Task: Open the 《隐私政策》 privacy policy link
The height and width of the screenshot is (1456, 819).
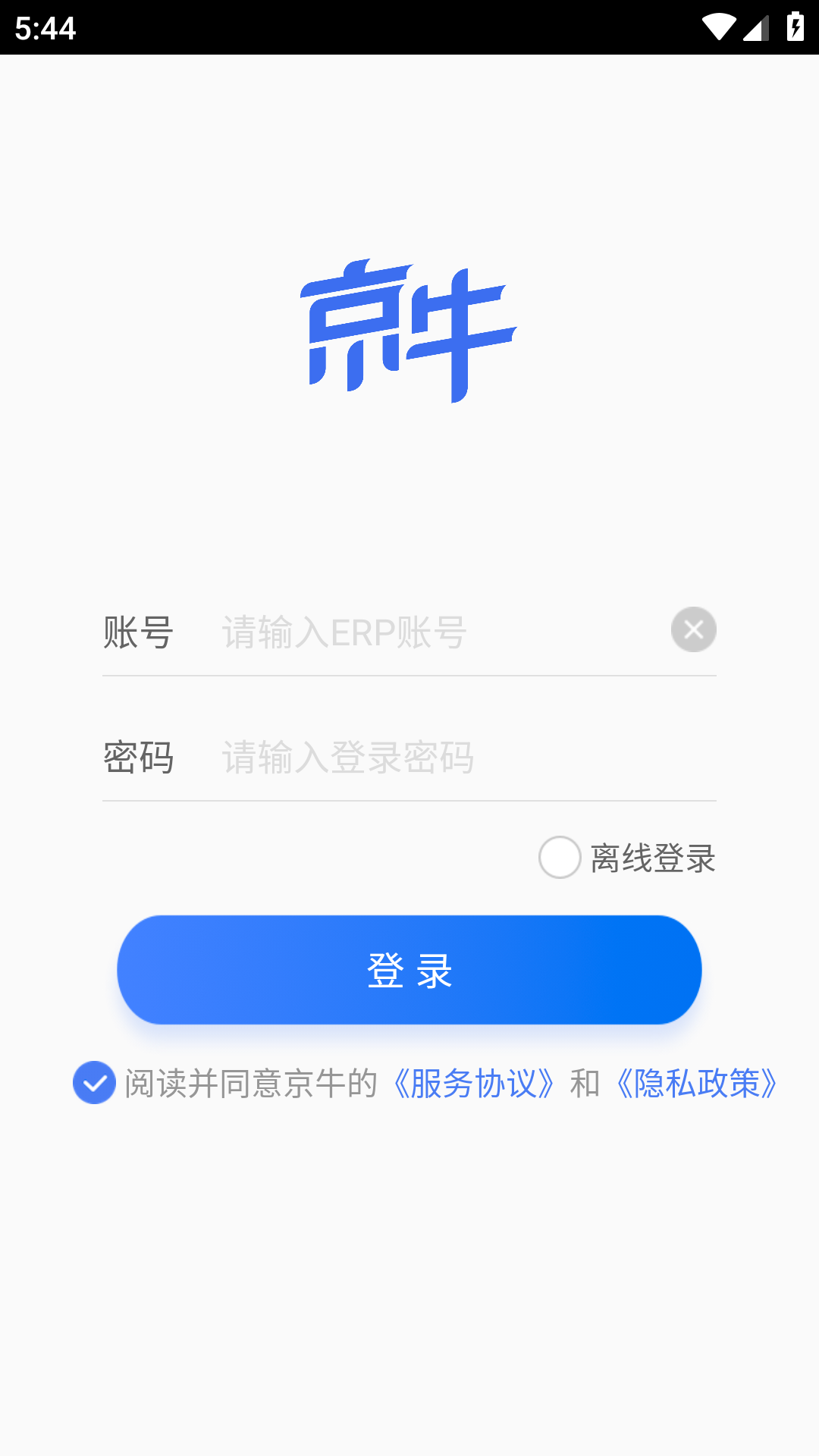Action: (x=696, y=1084)
